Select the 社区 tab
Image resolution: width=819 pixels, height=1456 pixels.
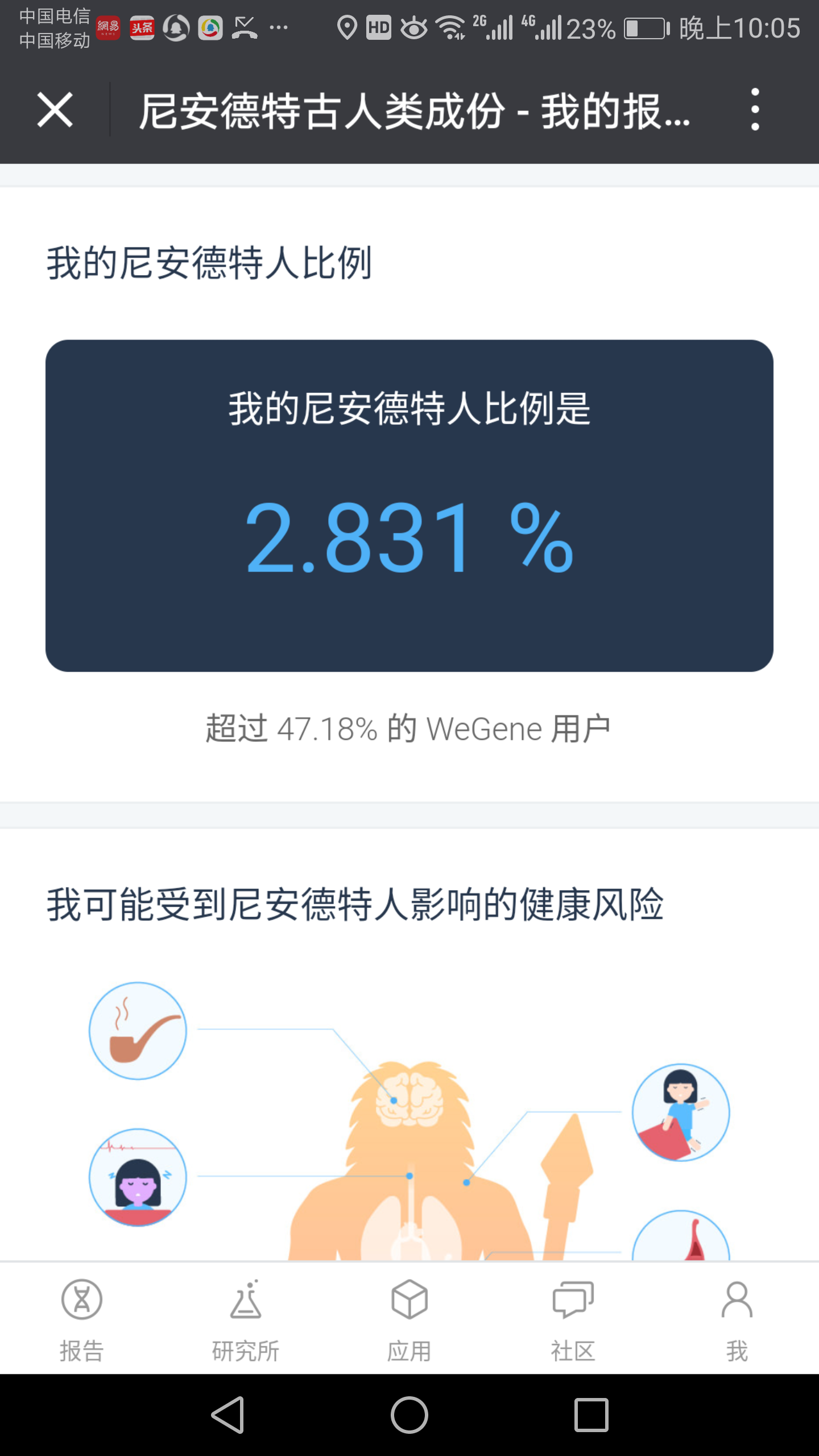click(573, 1320)
